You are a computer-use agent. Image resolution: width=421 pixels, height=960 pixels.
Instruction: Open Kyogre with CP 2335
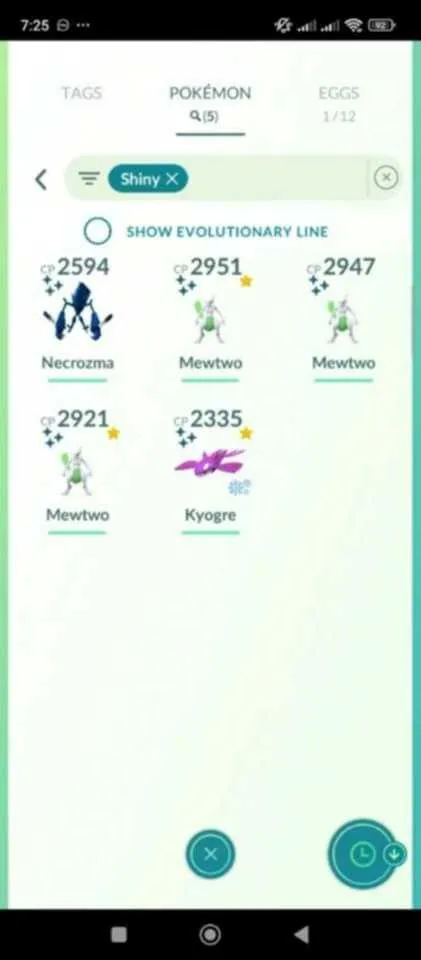click(210, 471)
